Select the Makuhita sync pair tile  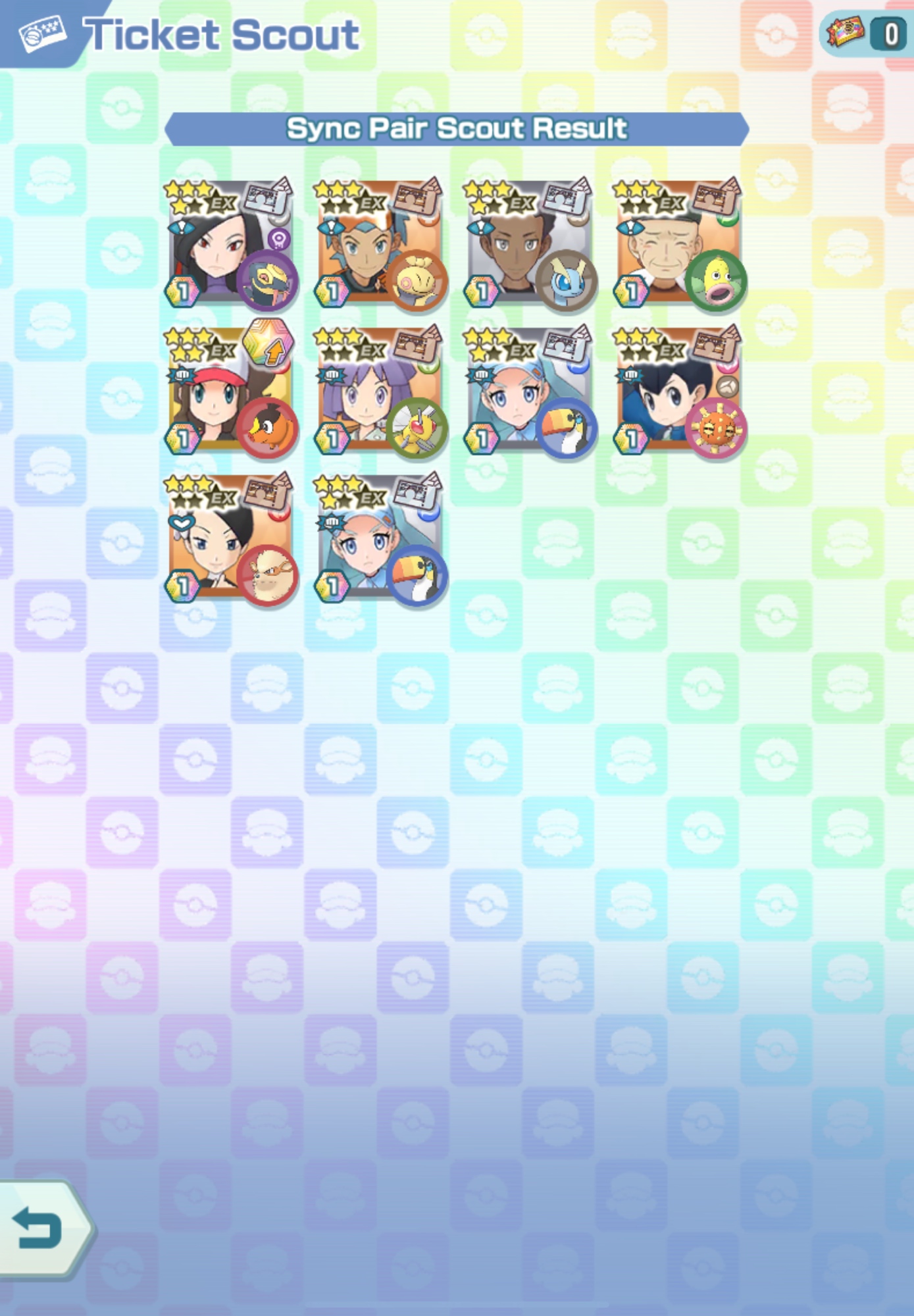380,245
